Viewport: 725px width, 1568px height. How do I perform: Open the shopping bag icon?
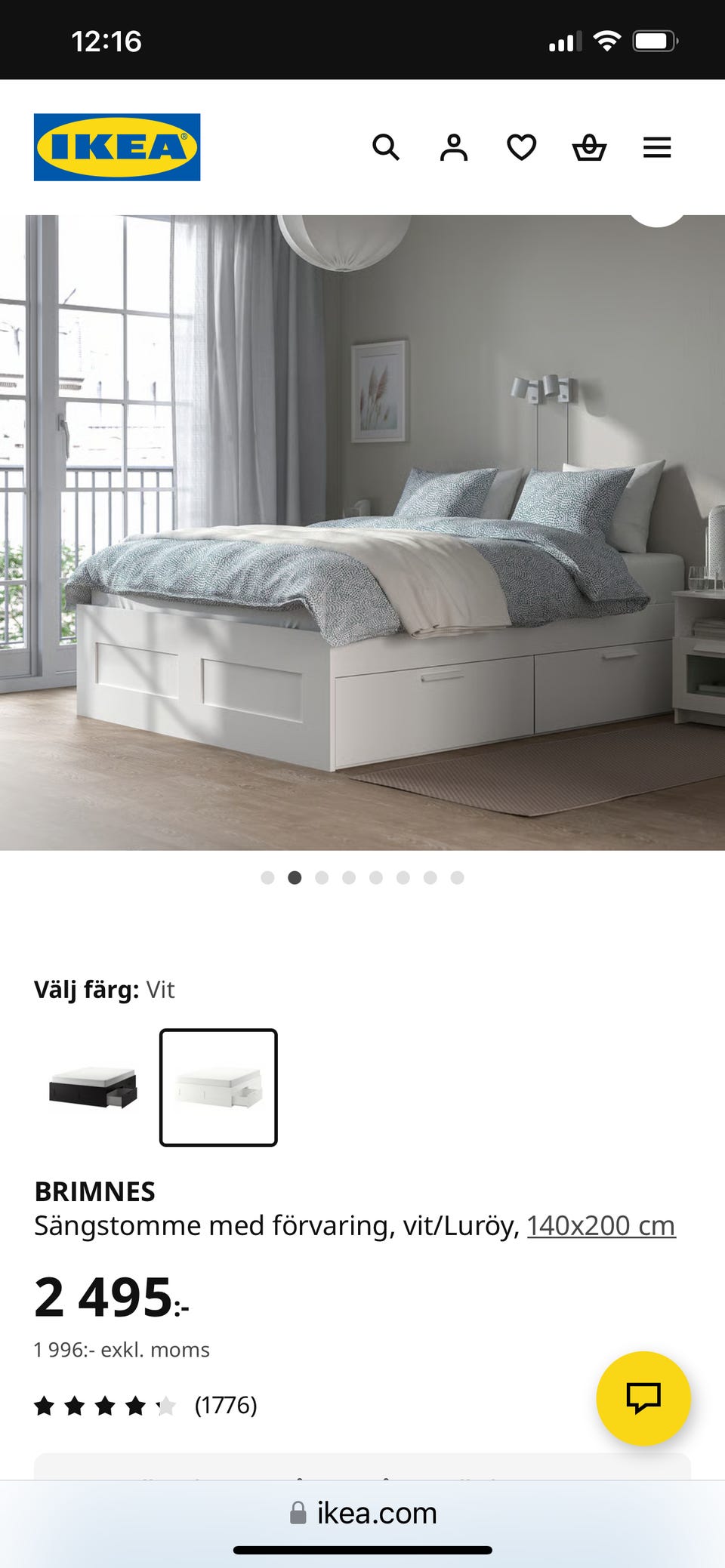click(590, 147)
